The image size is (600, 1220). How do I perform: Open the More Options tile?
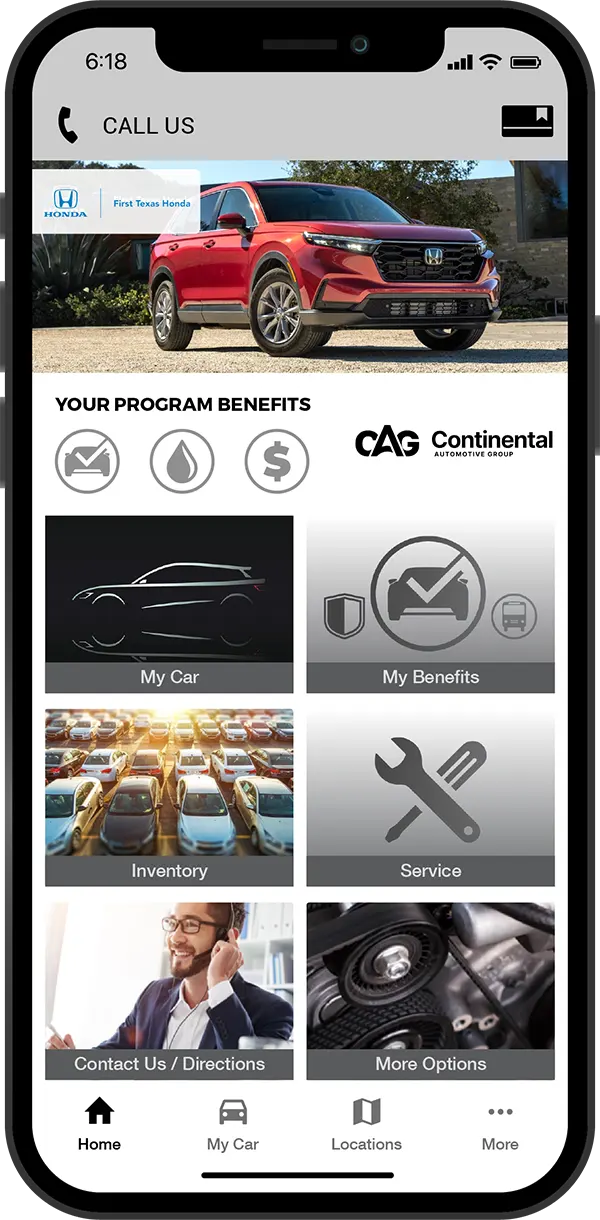430,990
